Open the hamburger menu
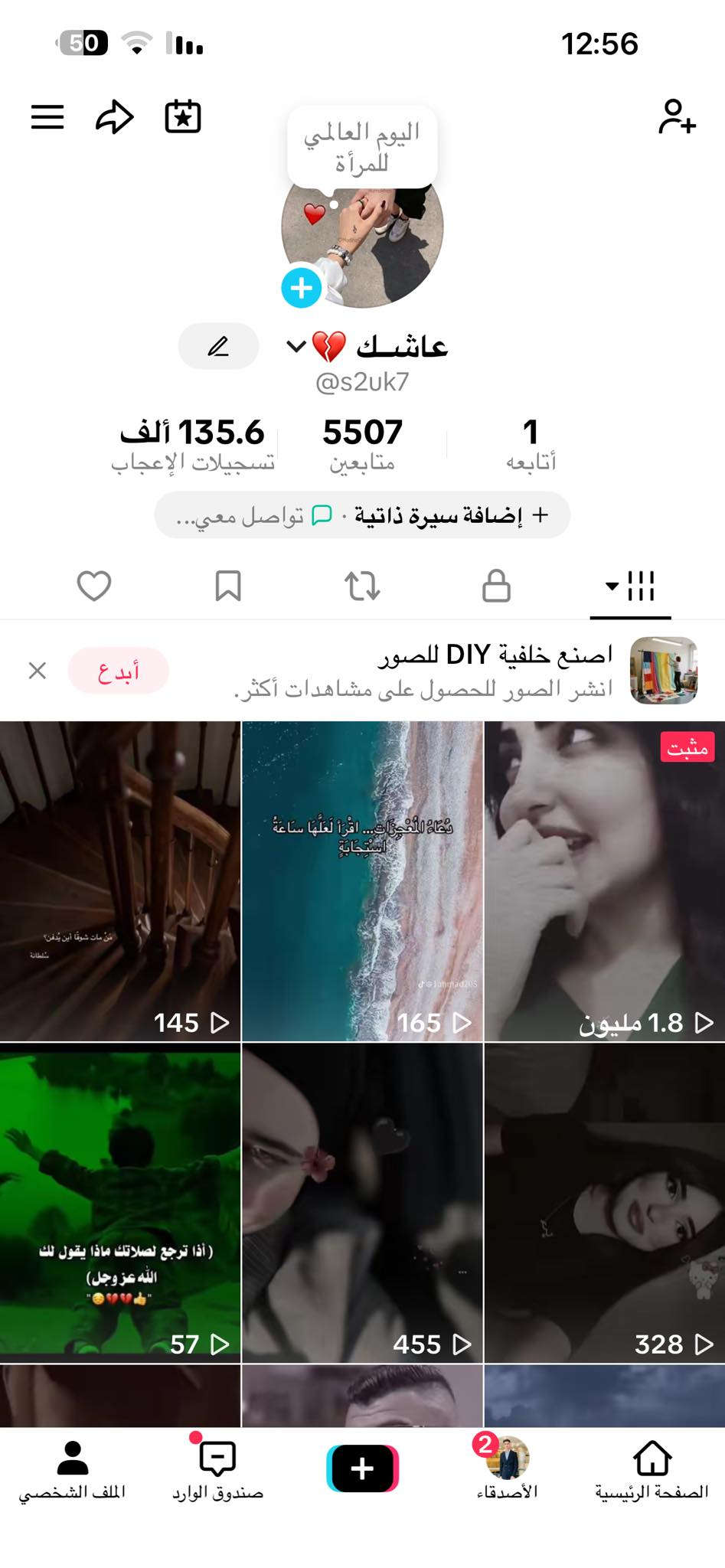 (47, 117)
